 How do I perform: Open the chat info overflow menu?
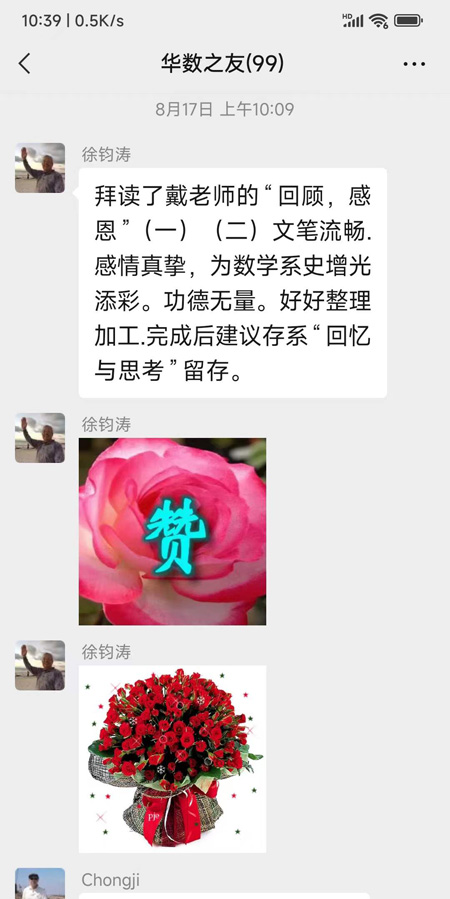pos(414,64)
